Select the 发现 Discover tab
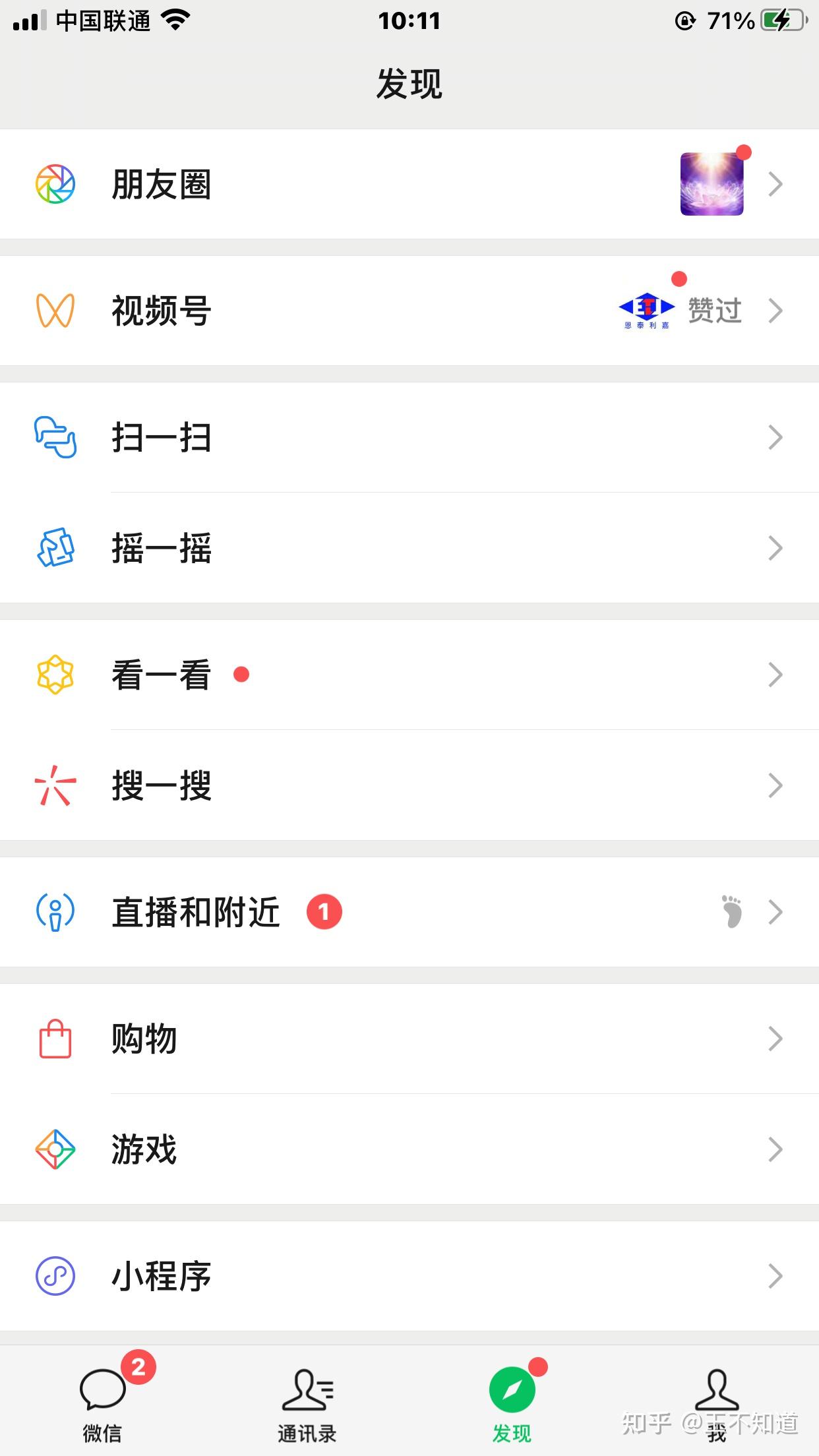The width and height of the screenshot is (819, 1456). (x=512, y=1402)
